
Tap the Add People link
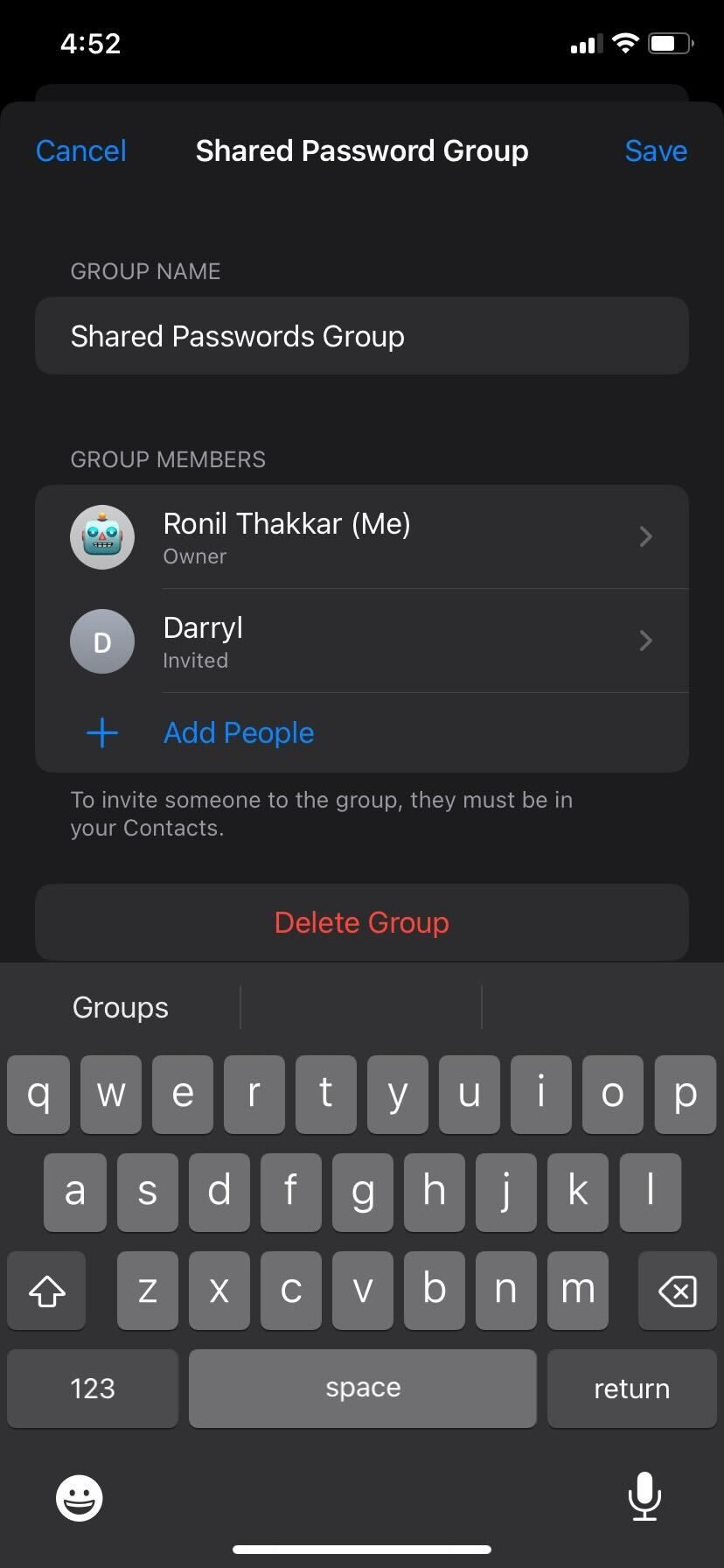[x=238, y=733]
